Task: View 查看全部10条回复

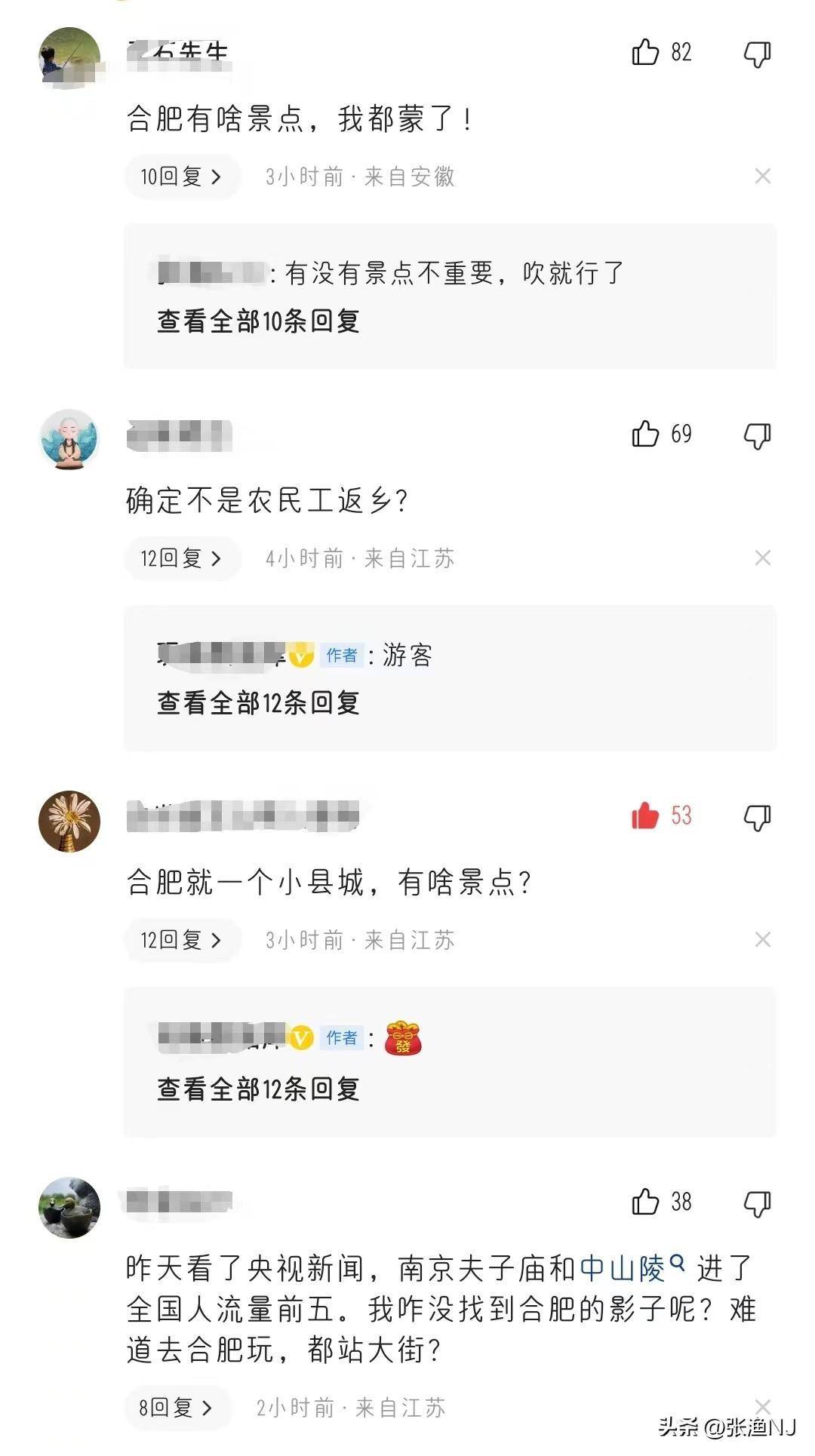Action: [x=258, y=321]
